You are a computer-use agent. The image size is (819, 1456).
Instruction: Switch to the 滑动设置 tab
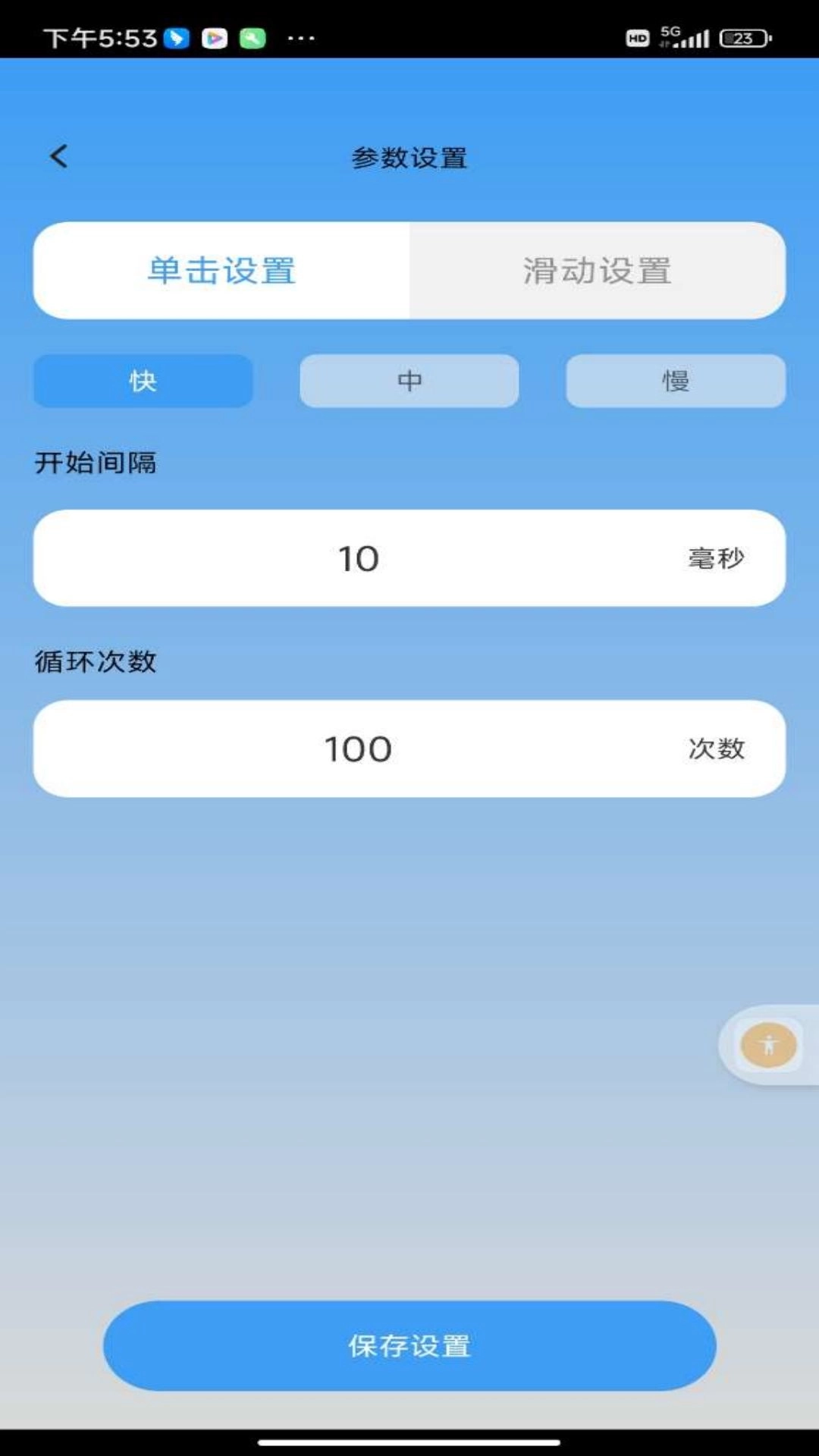click(598, 271)
